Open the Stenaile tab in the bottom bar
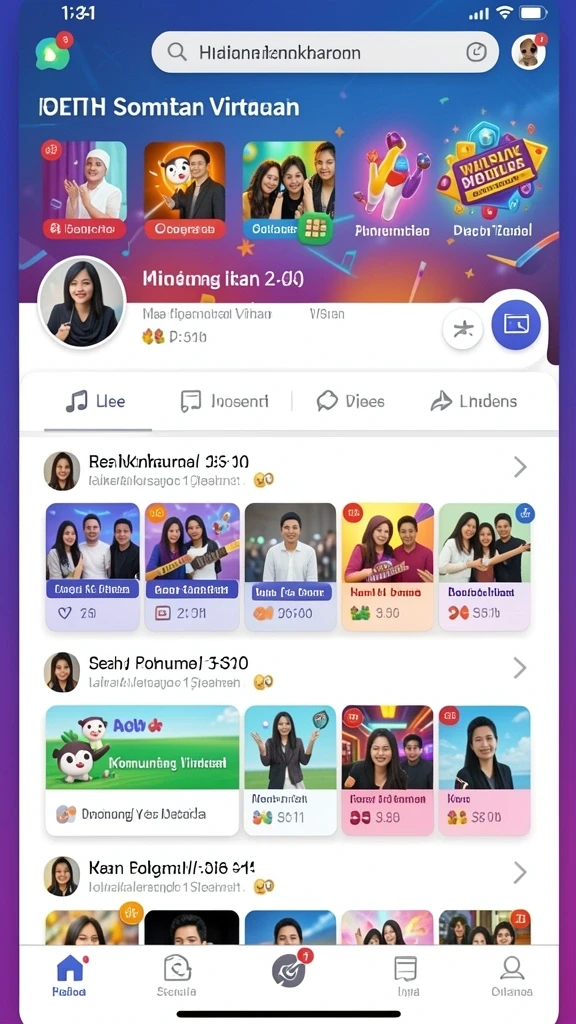576x1024 pixels. point(176,976)
